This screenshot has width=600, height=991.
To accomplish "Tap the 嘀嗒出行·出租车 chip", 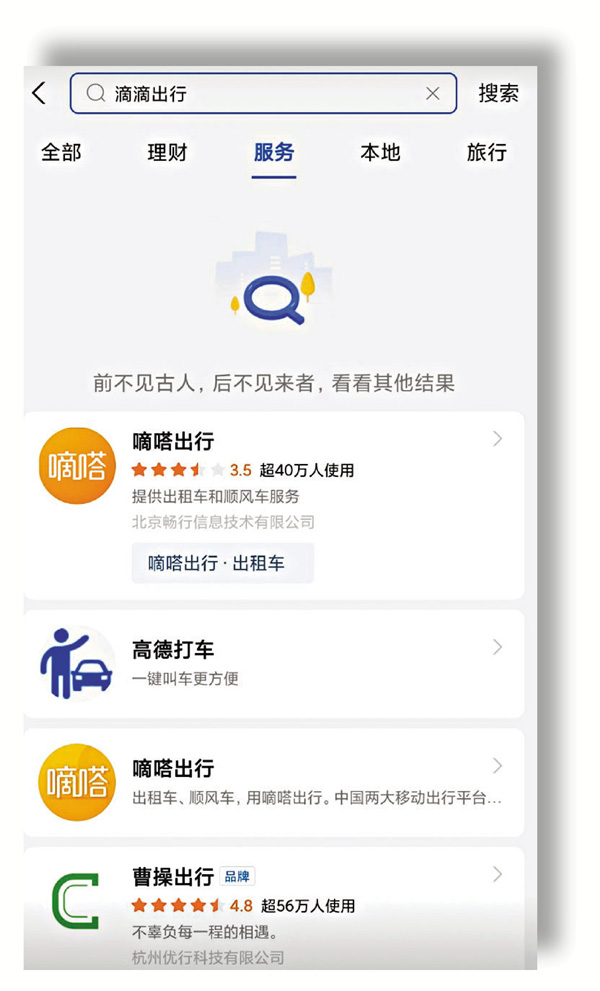I will [222, 563].
